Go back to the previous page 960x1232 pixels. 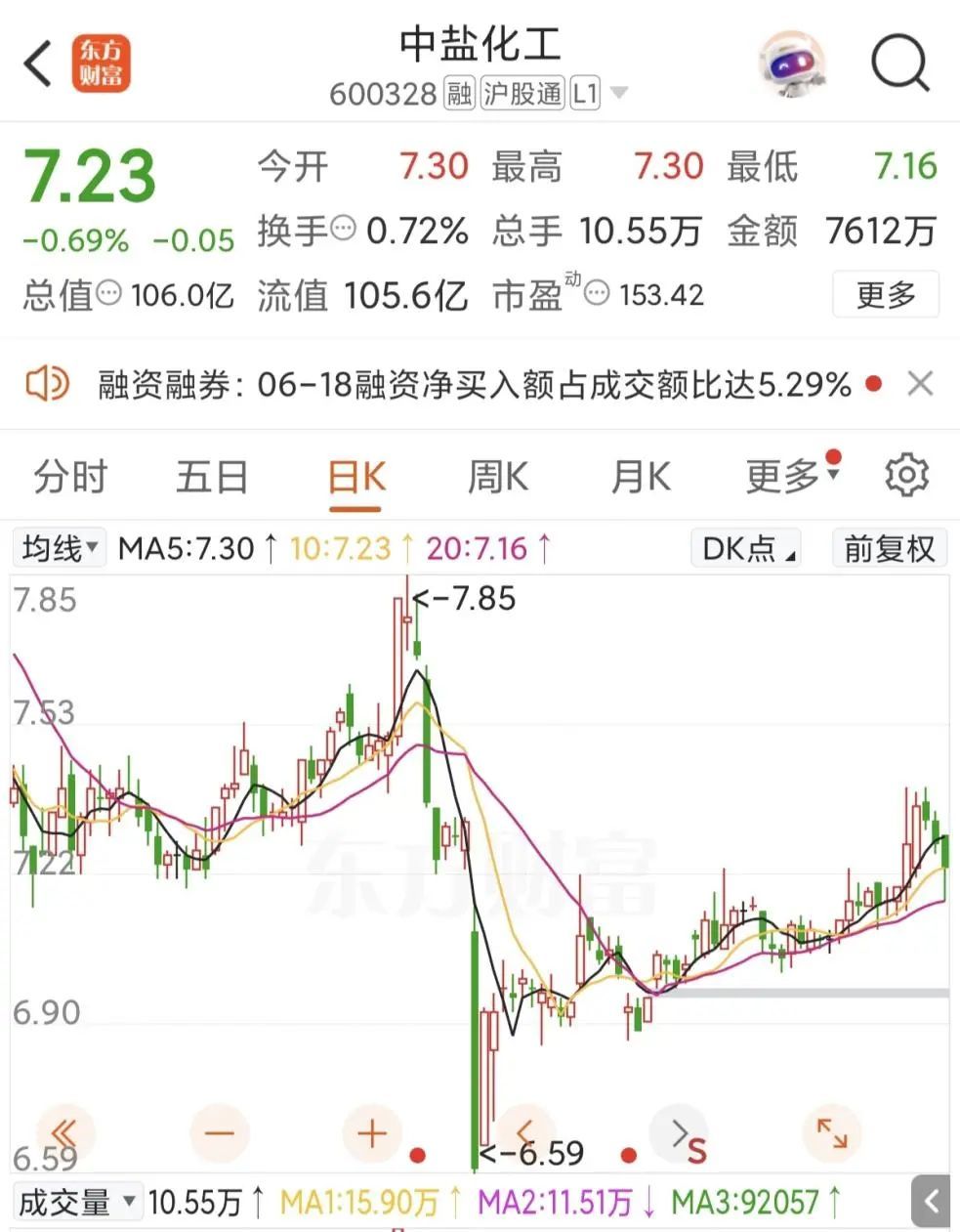(37, 64)
